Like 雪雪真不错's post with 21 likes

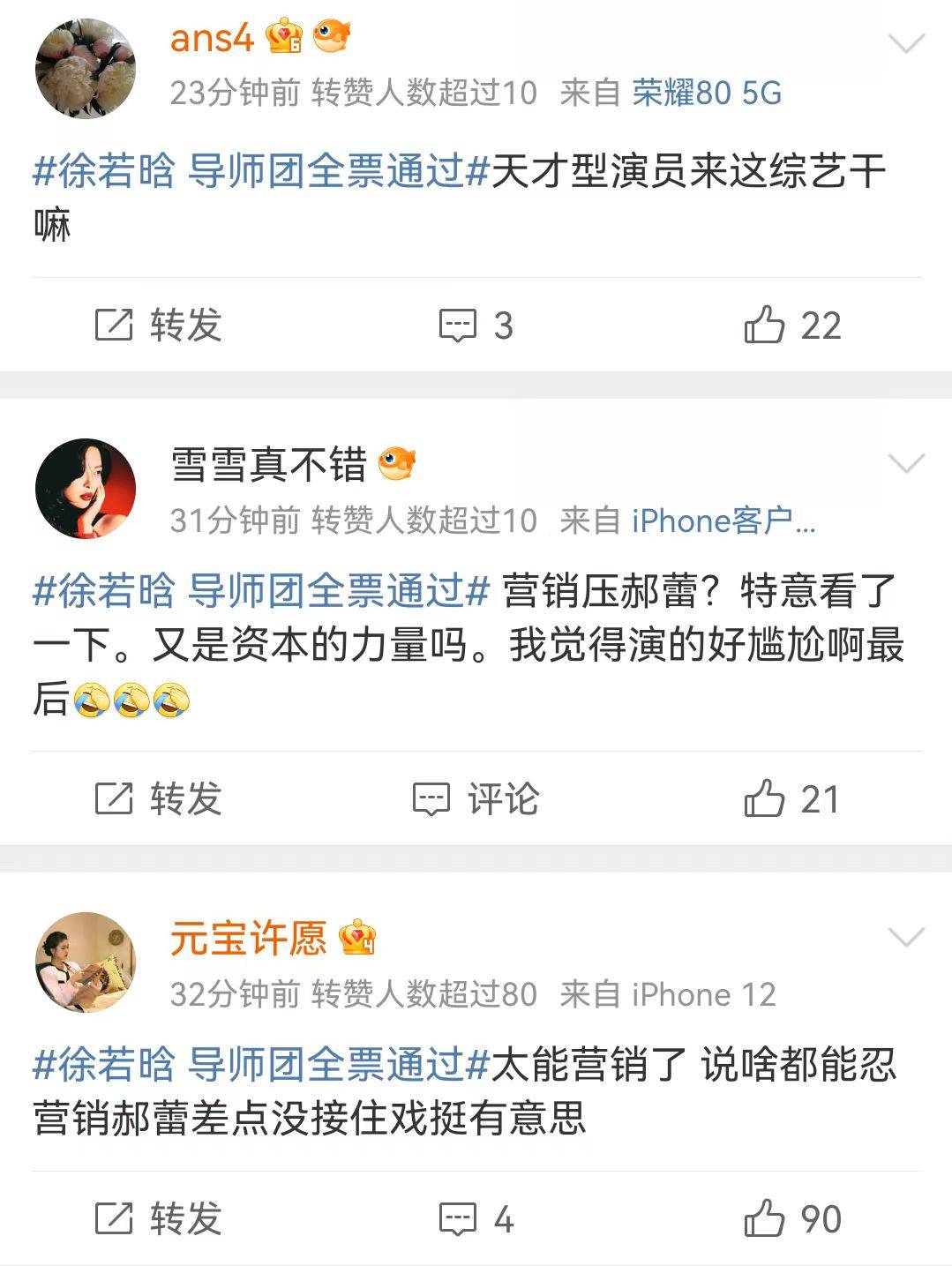coord(791,799)
